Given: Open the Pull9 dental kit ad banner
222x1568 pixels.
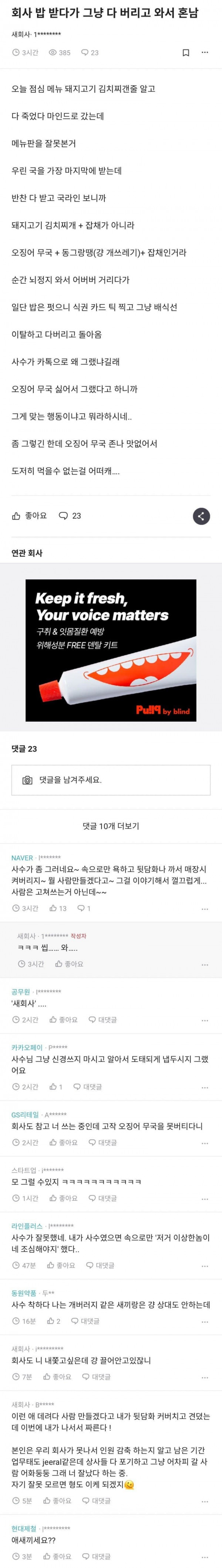Looking at the screenshot, I should (x=111, y=650).
